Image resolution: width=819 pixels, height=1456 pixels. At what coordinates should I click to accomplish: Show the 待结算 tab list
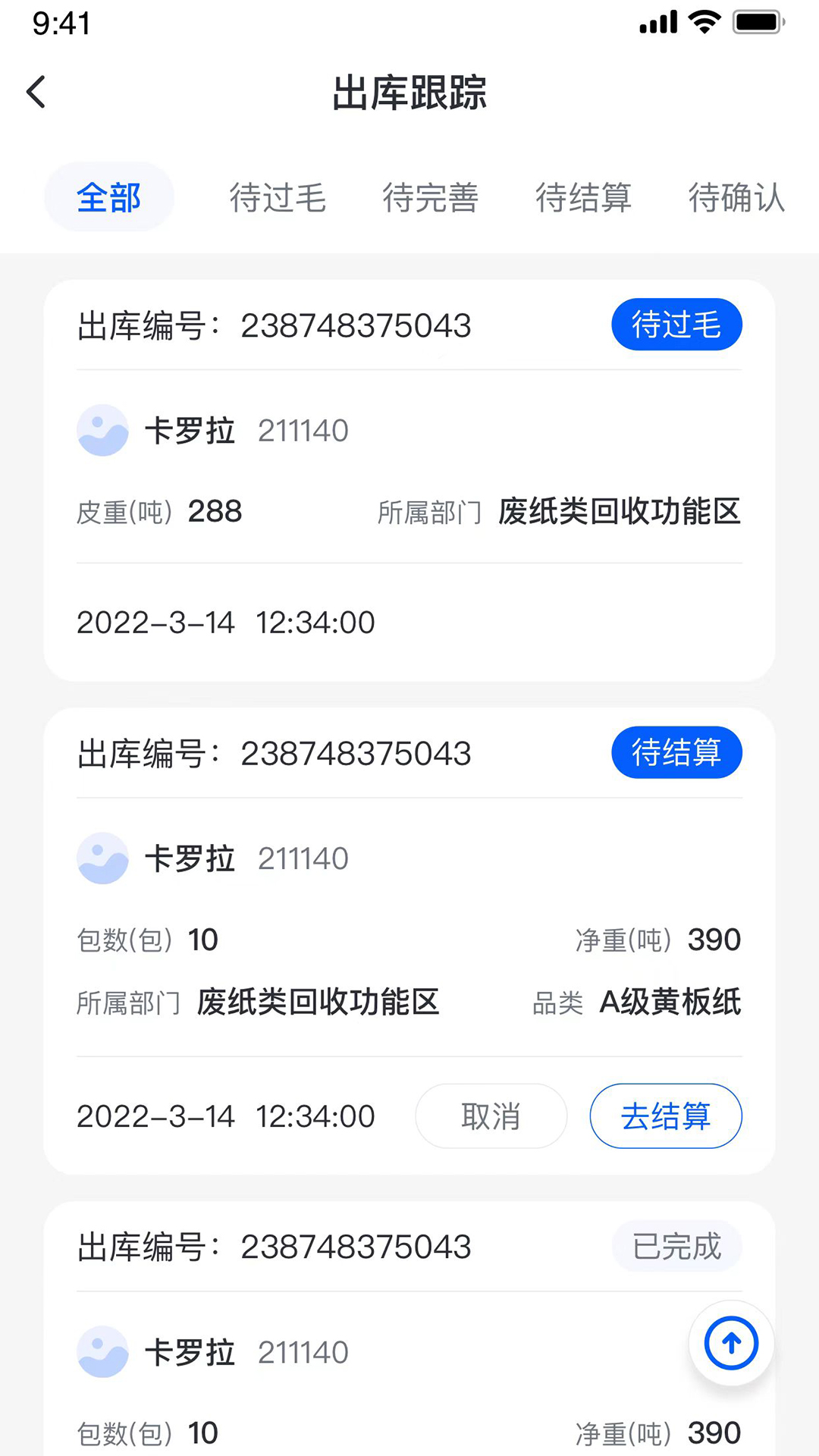point(583,198)
